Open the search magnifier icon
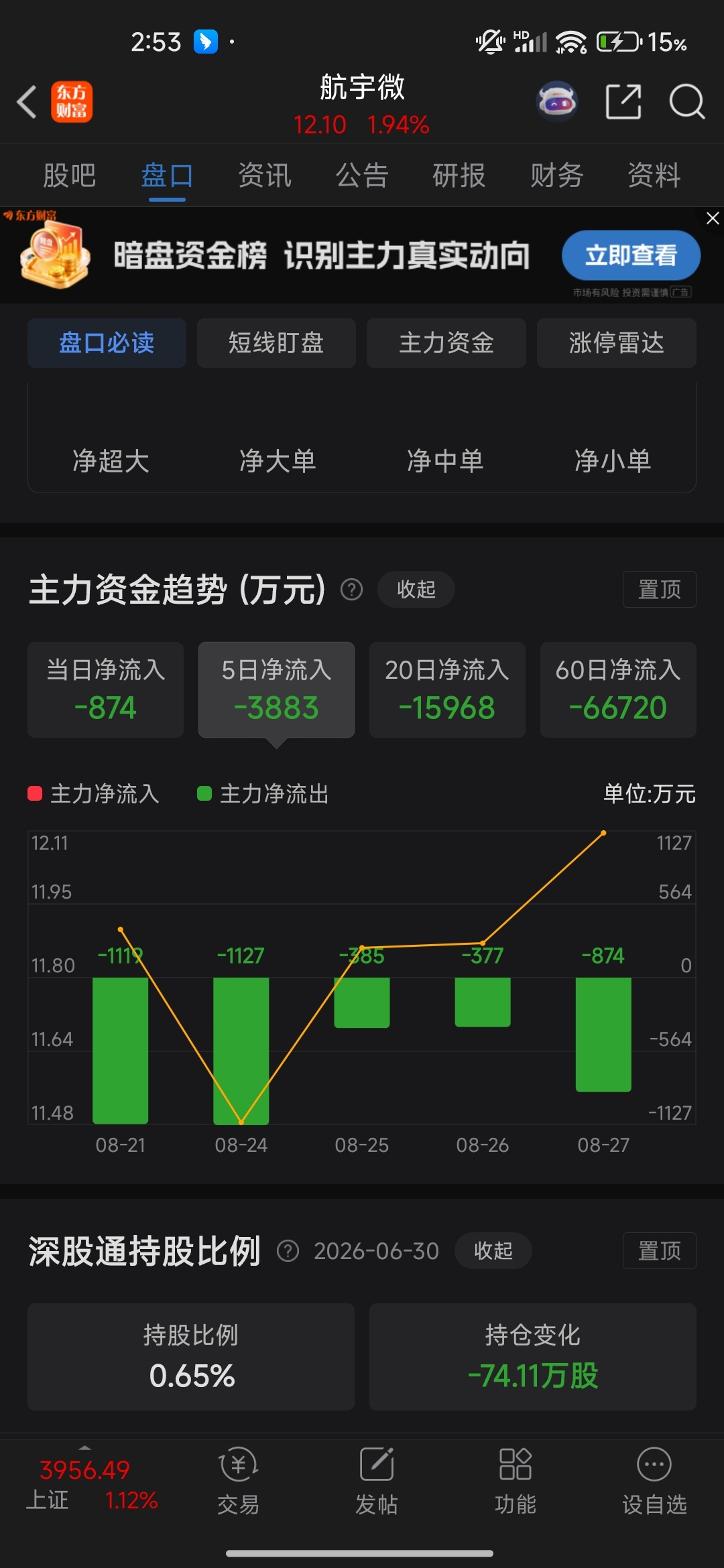The image size is (724, 1568). (x=687, y=102)
